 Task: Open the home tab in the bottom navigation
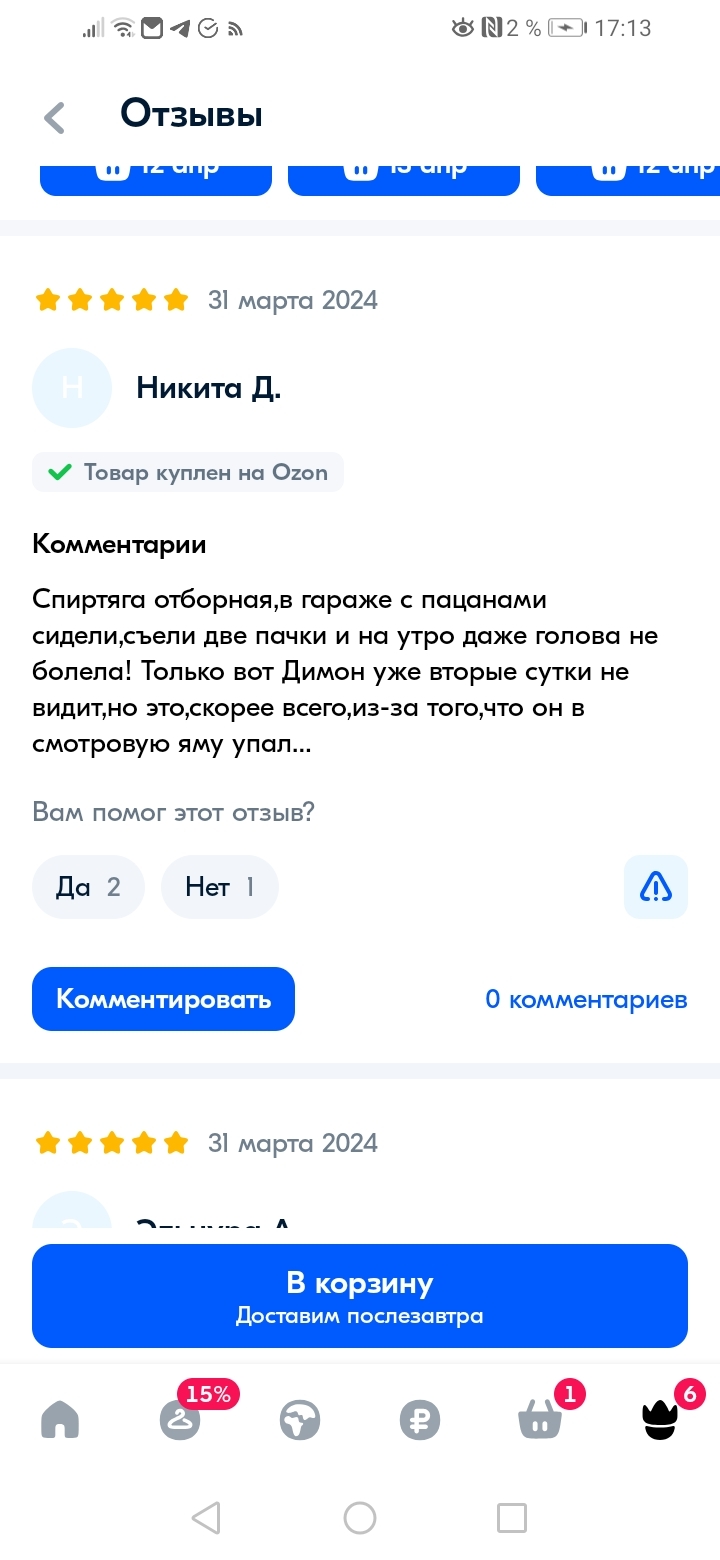[x=60, y=1420]
